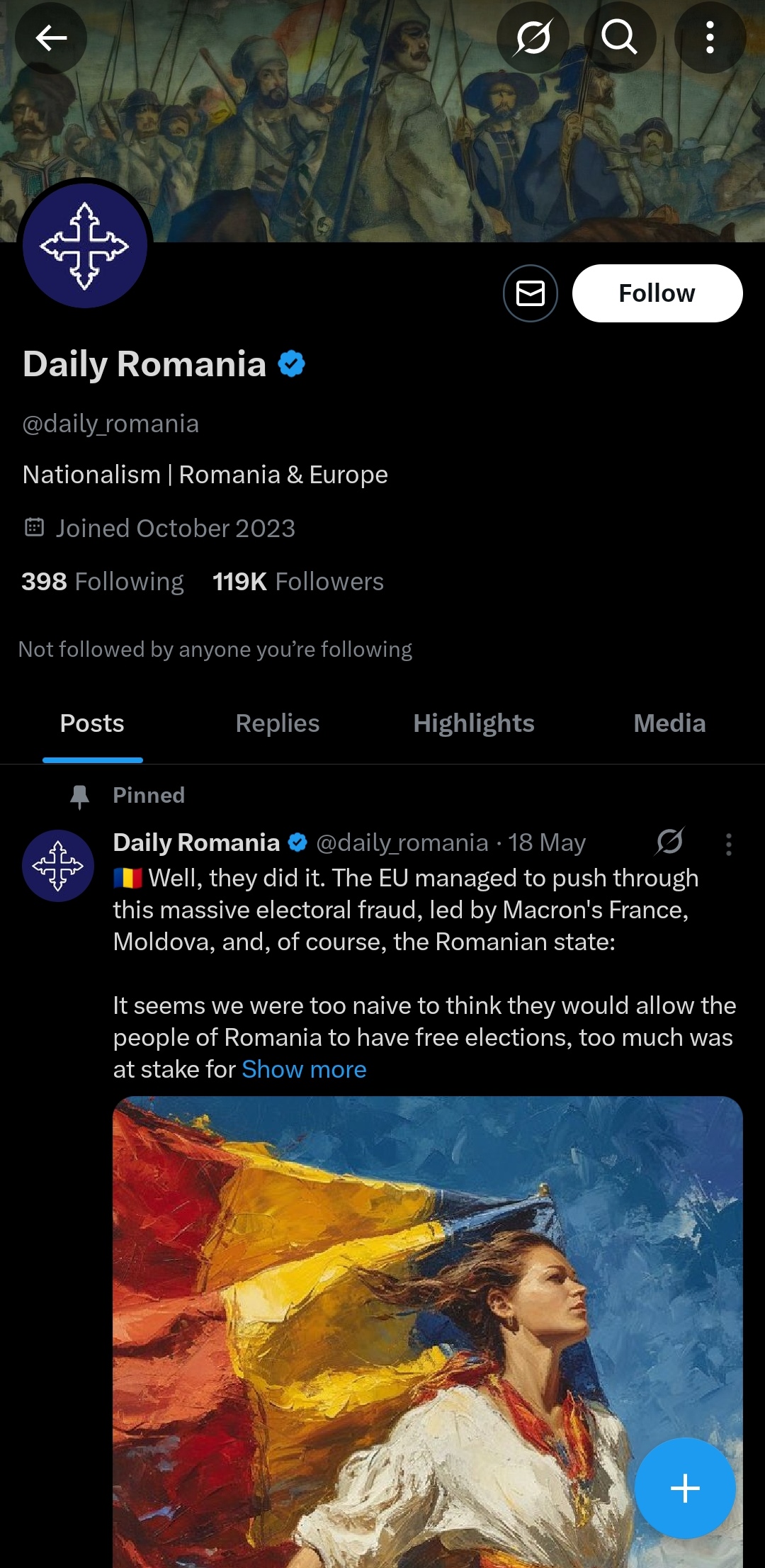
Task: Switch to the Media tab
Action: (x=669, y=723)
